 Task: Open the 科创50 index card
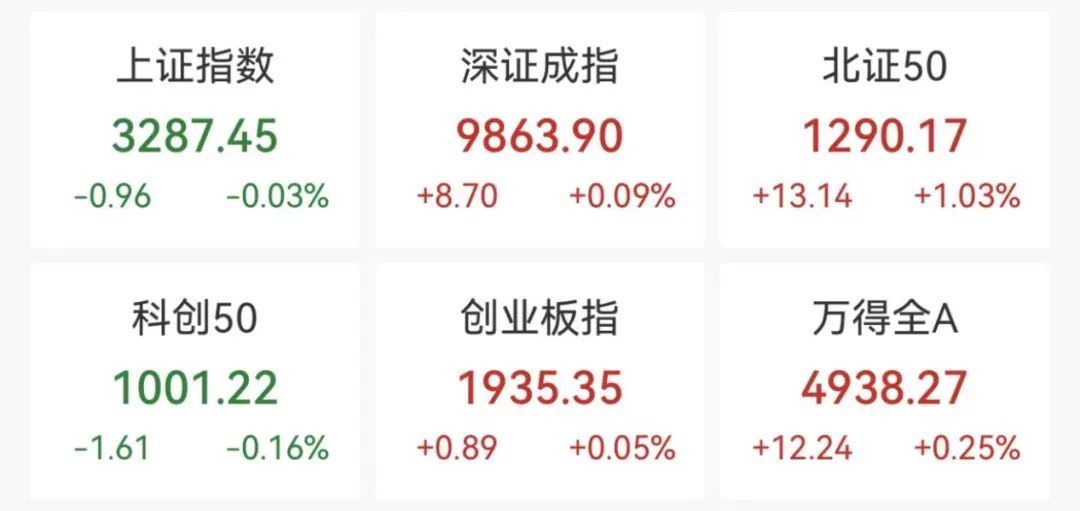pos(194,383)
